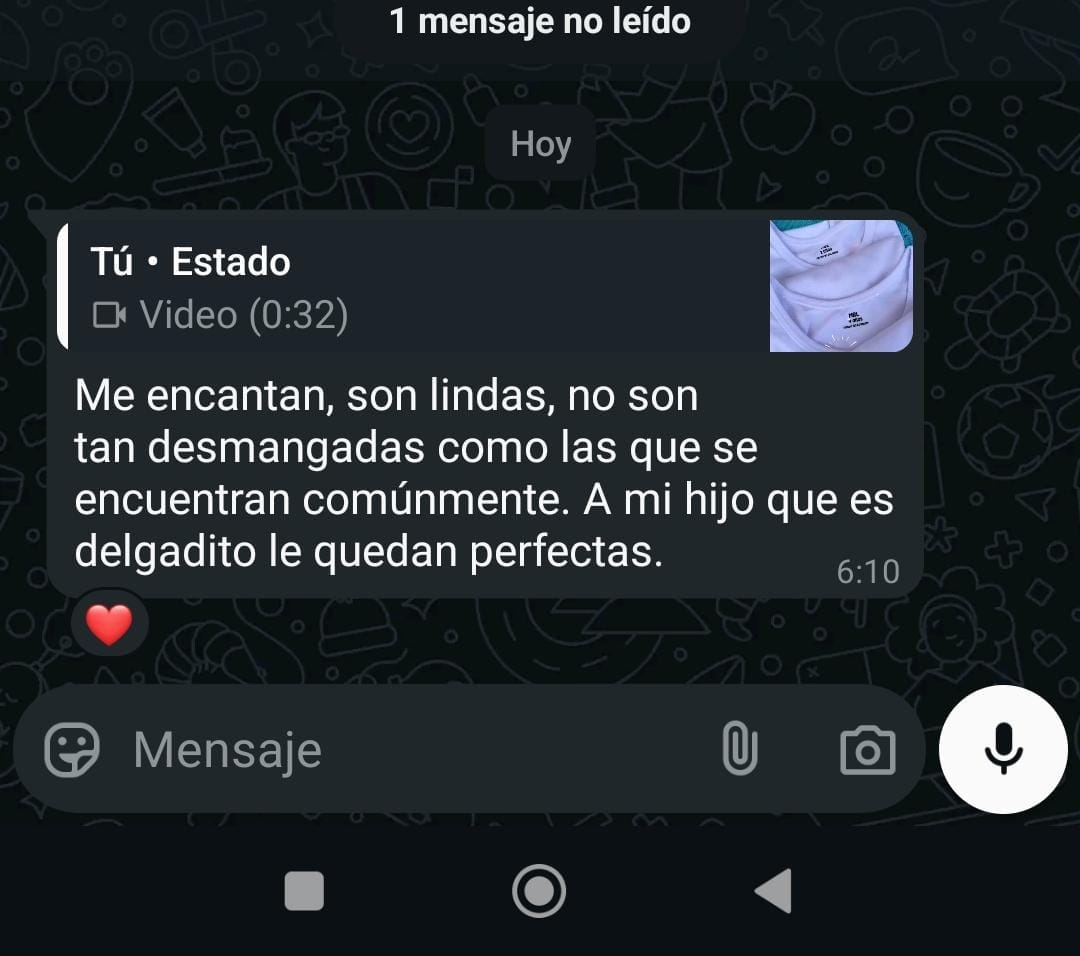The height and width of the screenshot is (956, 1080).
Task: Open the quoted Estado video reply
Action: (x=480, y=287)
